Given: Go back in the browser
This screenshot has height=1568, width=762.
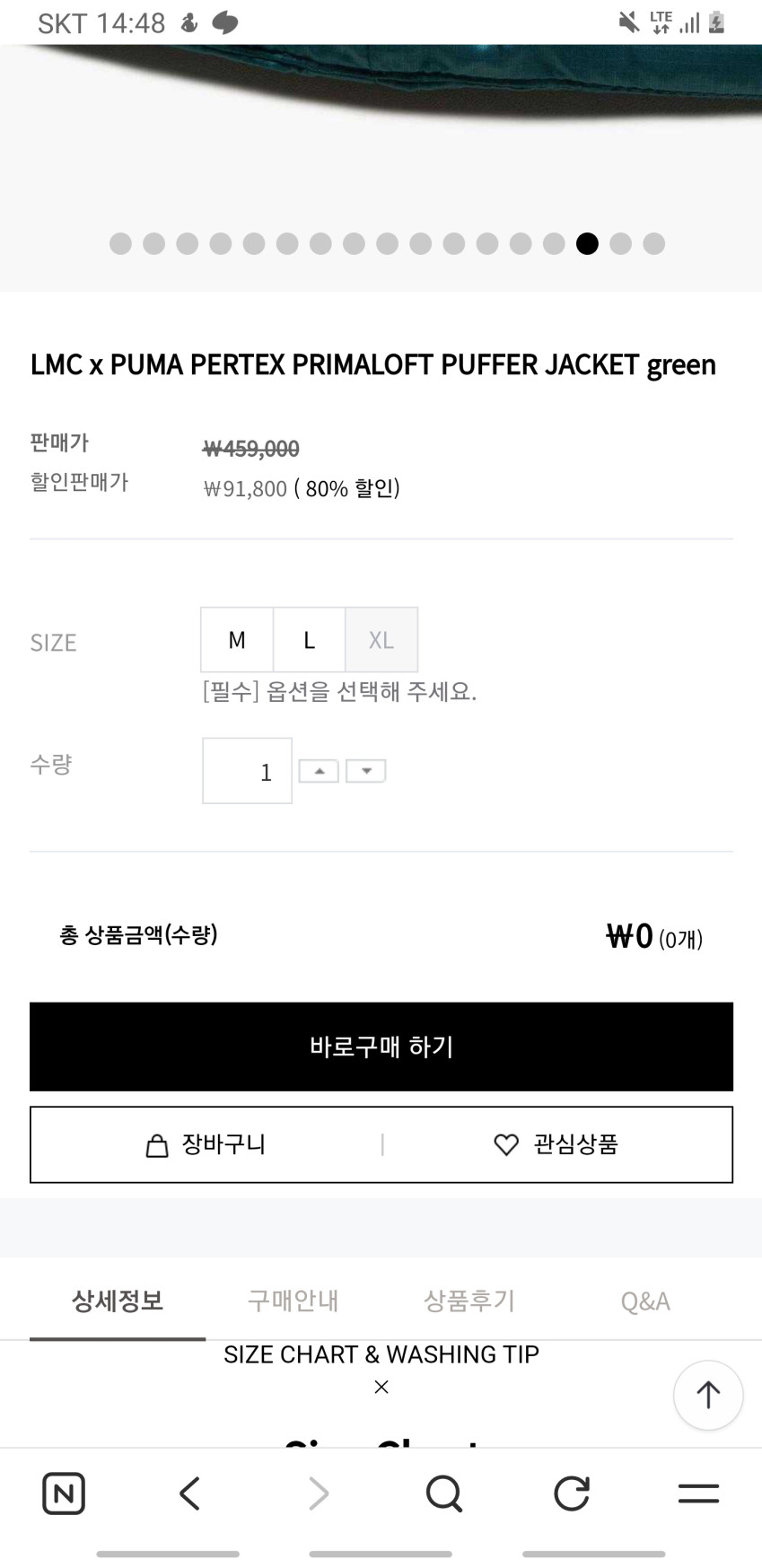Looking at the screenshot, I should click(x=189, y=1494).
